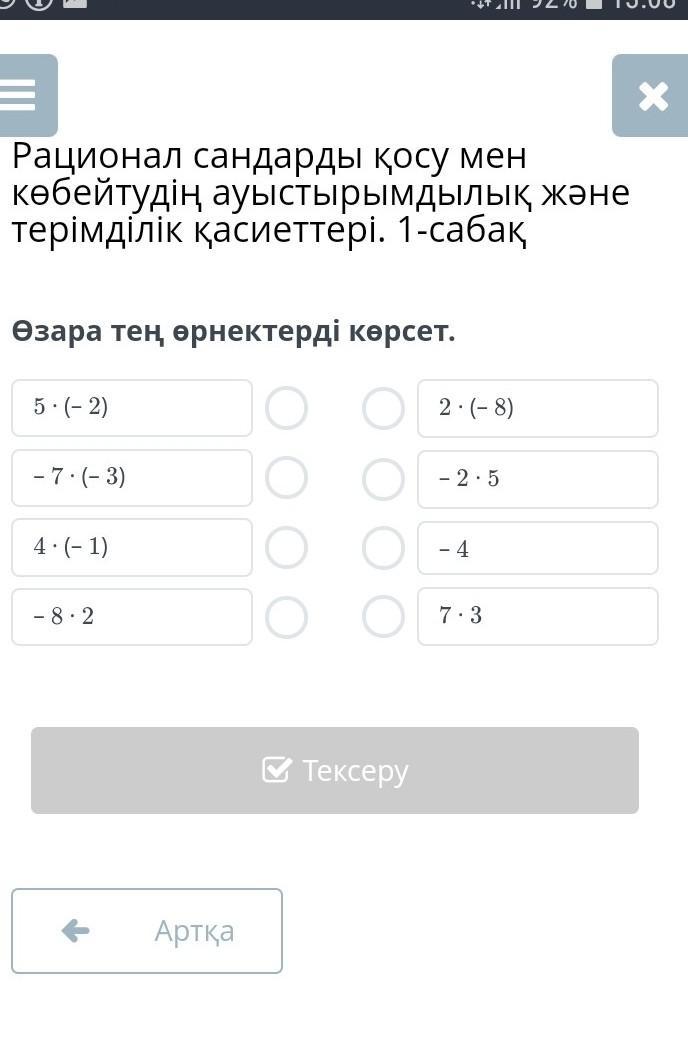Select the circle next to − 4

(x=383, y=548)
